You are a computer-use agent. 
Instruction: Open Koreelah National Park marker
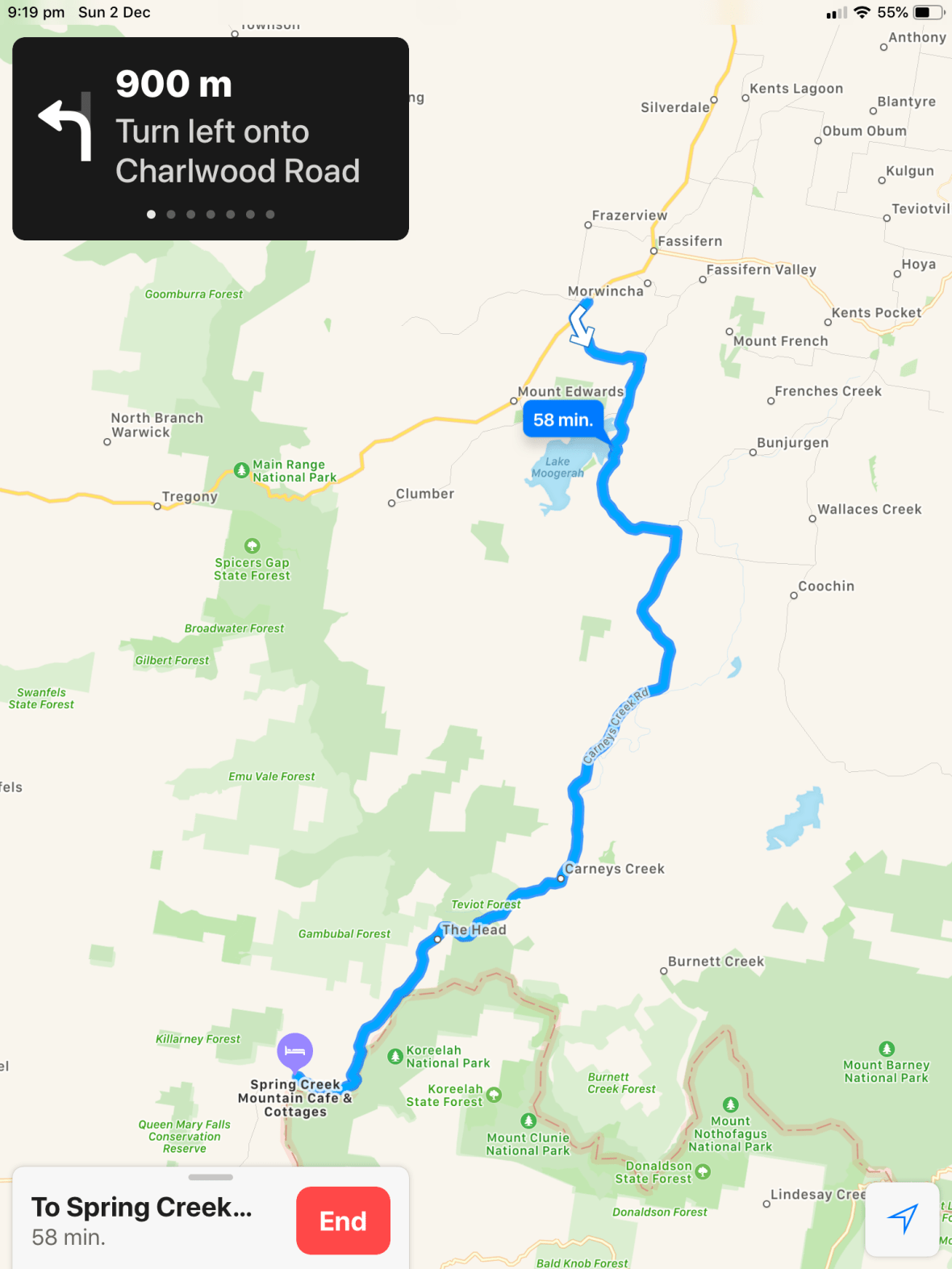(x=395, y=1056)
